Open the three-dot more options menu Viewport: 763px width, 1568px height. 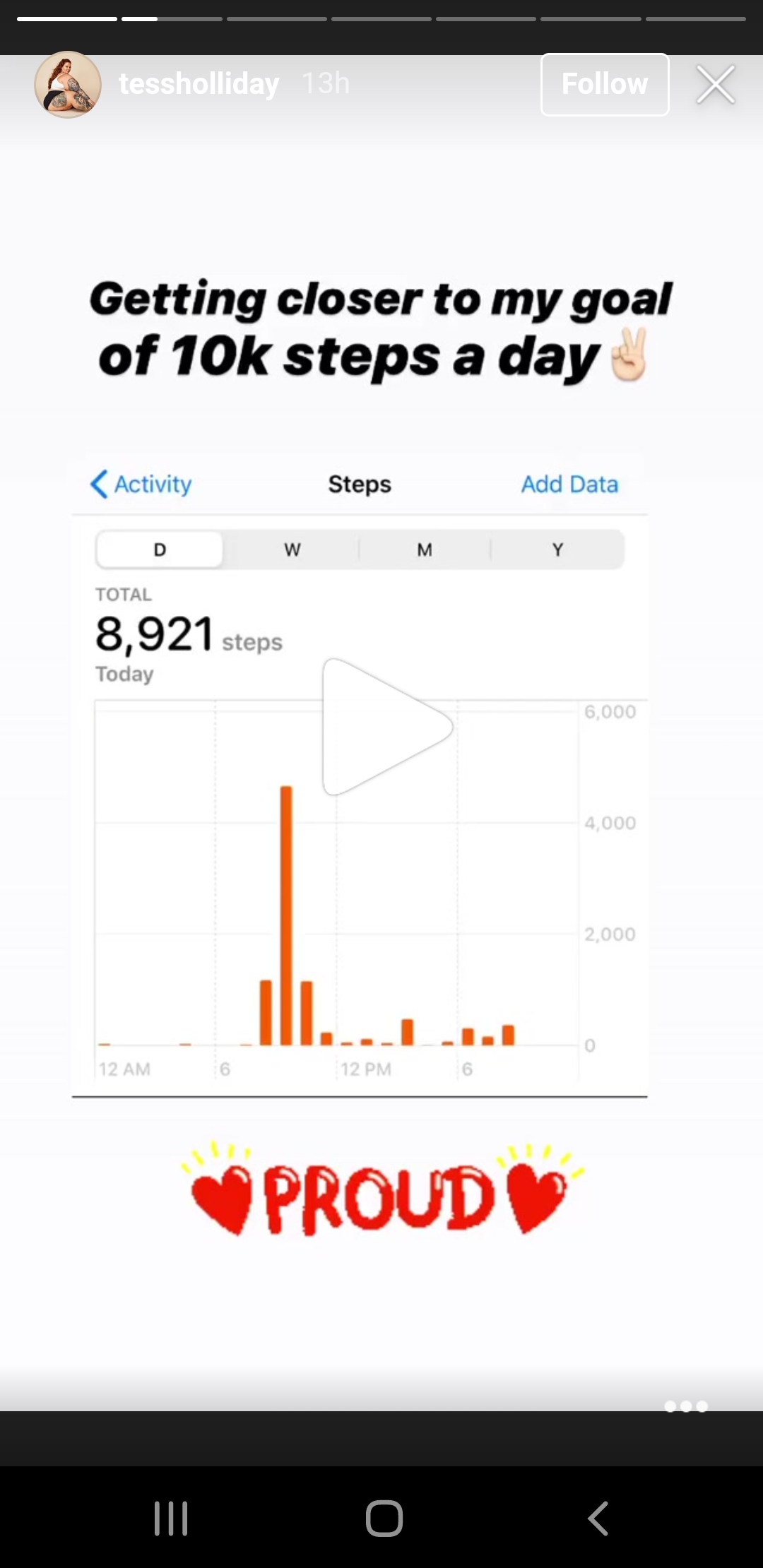686,1406
